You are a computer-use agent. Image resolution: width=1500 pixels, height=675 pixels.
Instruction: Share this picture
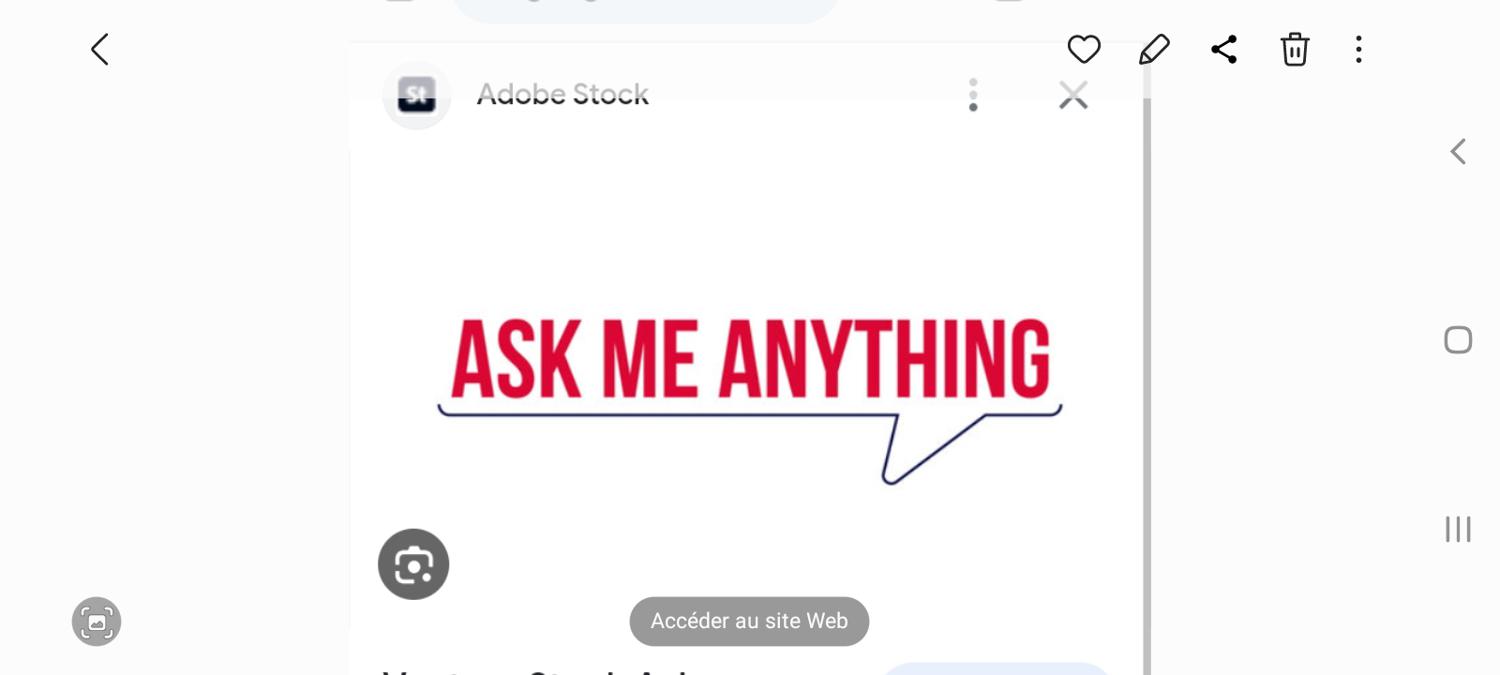coord(1224,50)
